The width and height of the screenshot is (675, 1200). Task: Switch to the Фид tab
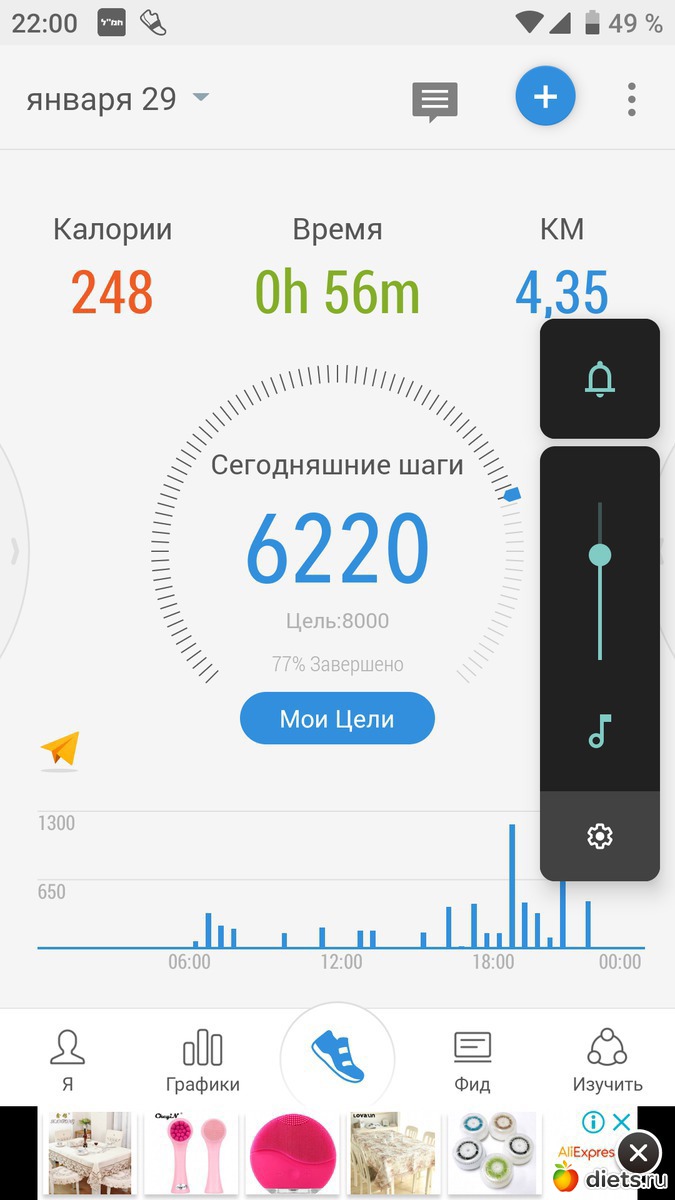point(472,1060)
